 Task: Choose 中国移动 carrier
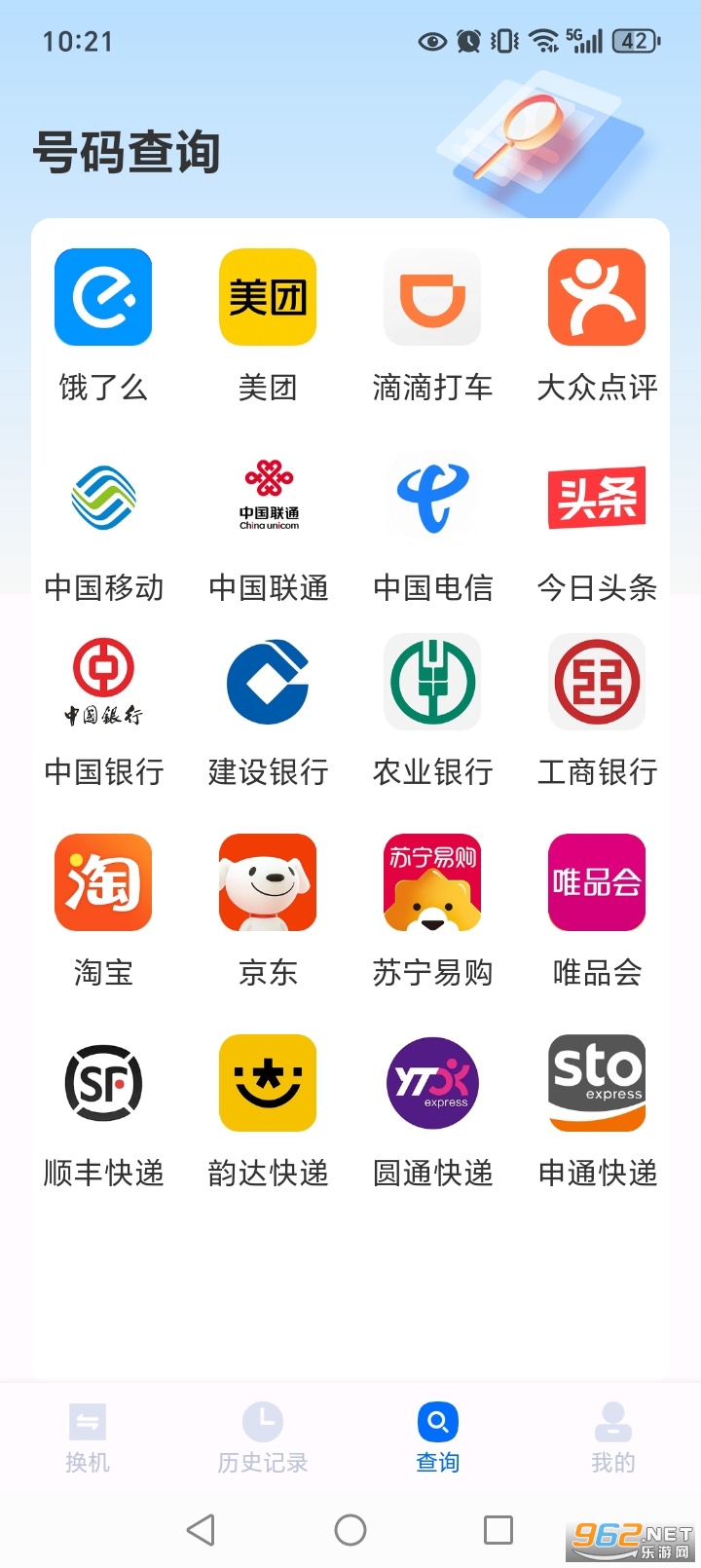click(x=103, y=498)
